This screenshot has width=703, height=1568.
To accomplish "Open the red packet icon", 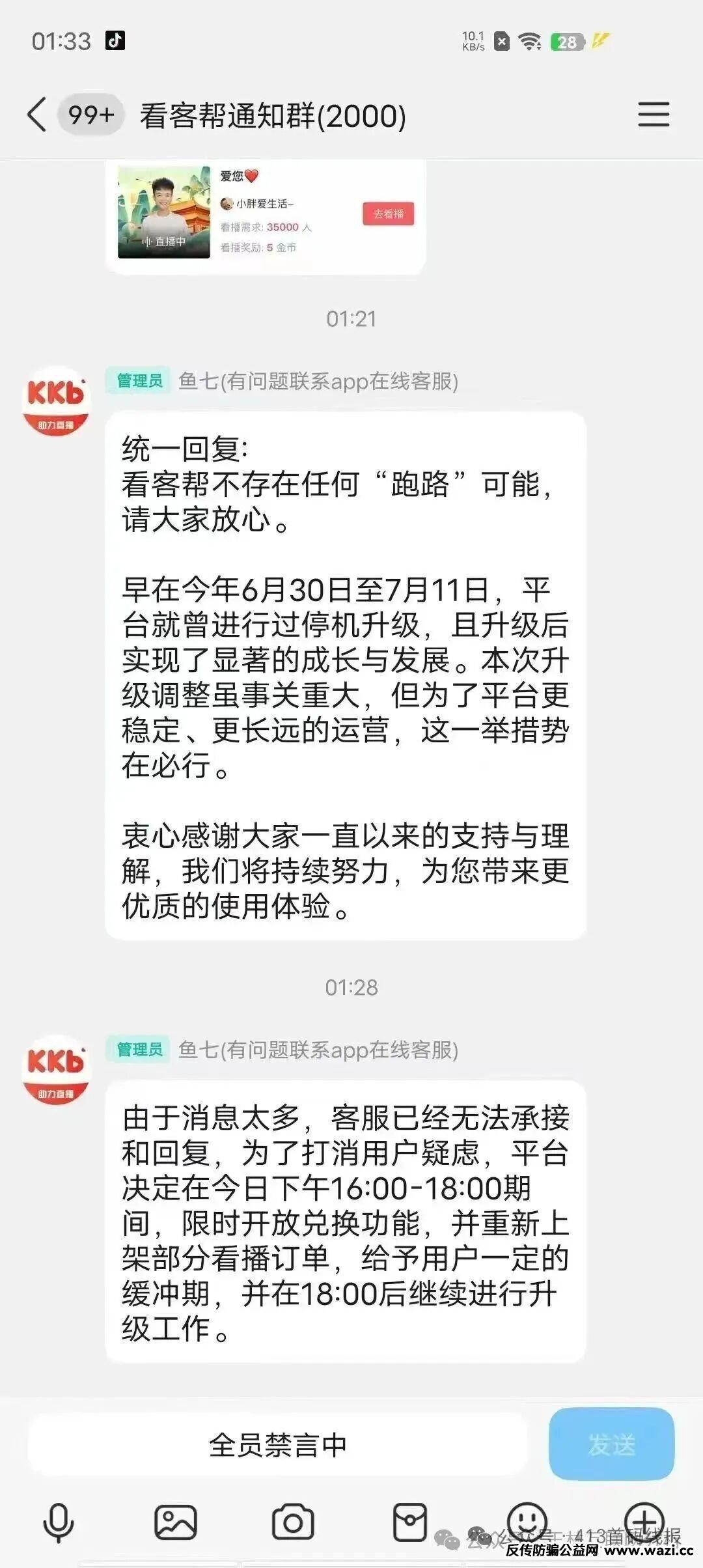I will point(410,1522).
